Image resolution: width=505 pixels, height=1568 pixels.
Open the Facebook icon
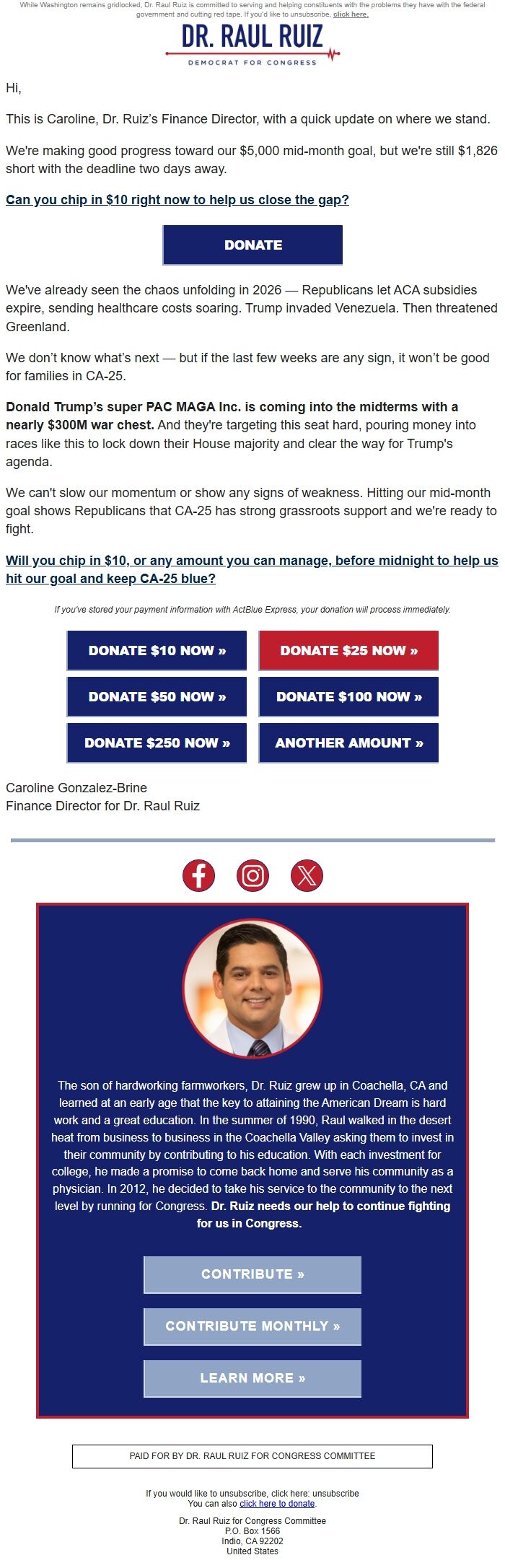tap(198, 876)
